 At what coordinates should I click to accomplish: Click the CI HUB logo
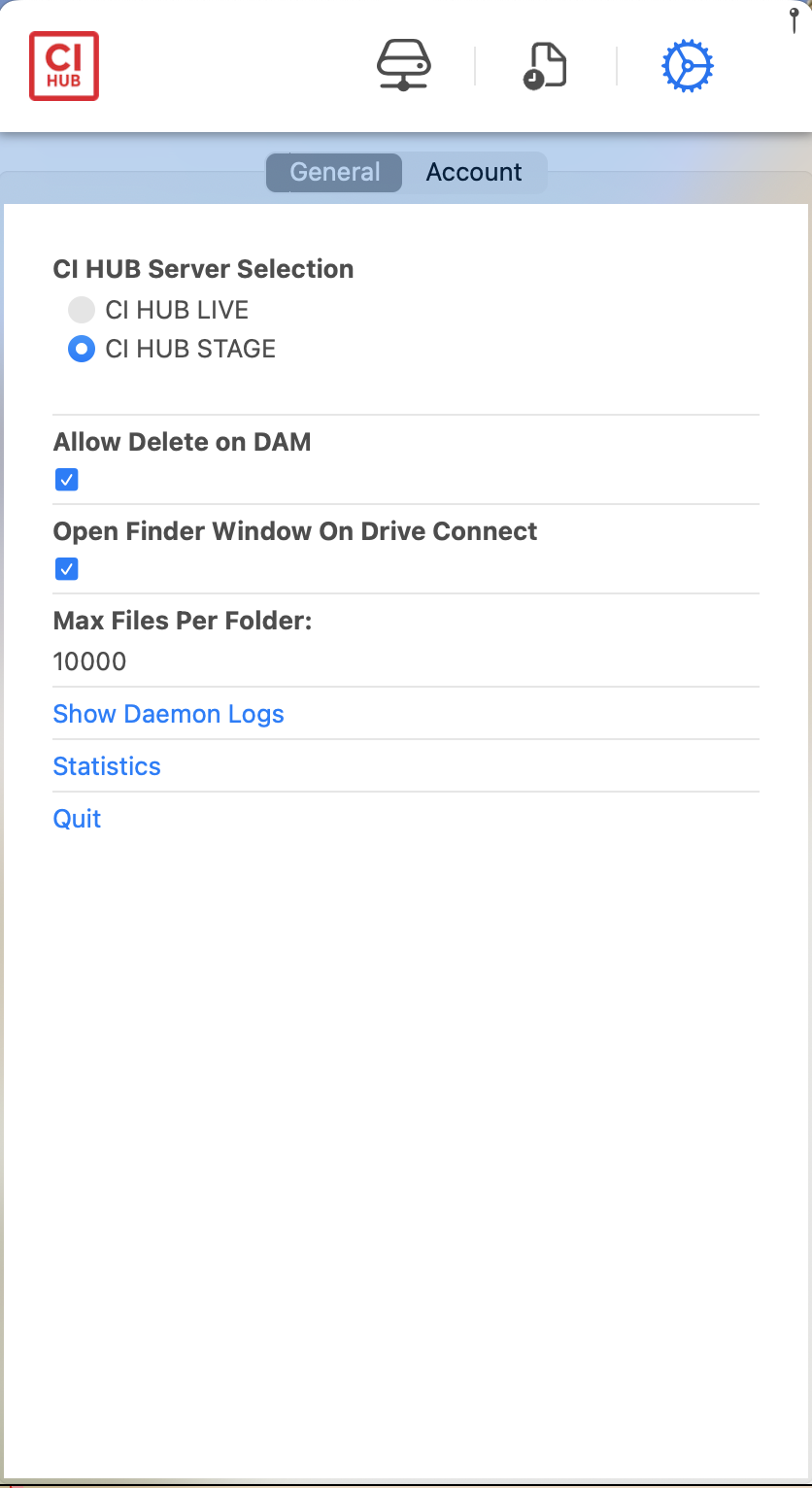click(63, 65)
